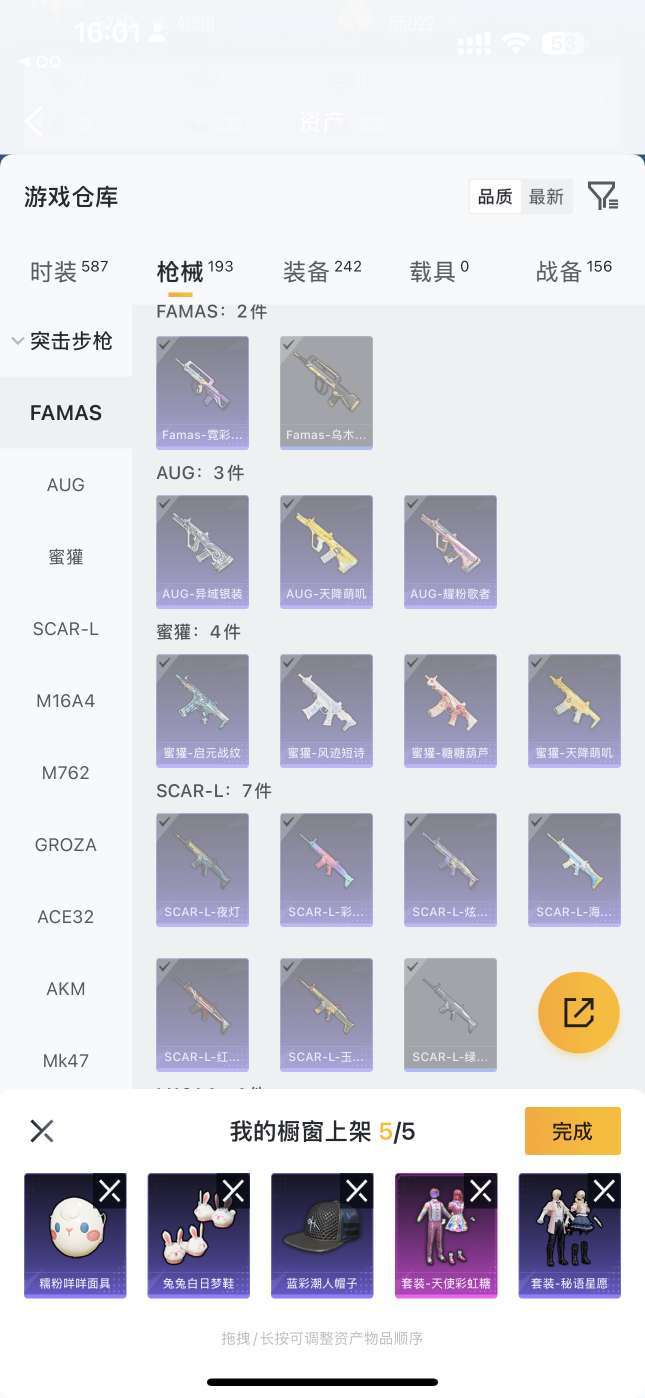Open the filter funnel icon
This screenshot has height=1398, width=645.
(x=602, y=197)
